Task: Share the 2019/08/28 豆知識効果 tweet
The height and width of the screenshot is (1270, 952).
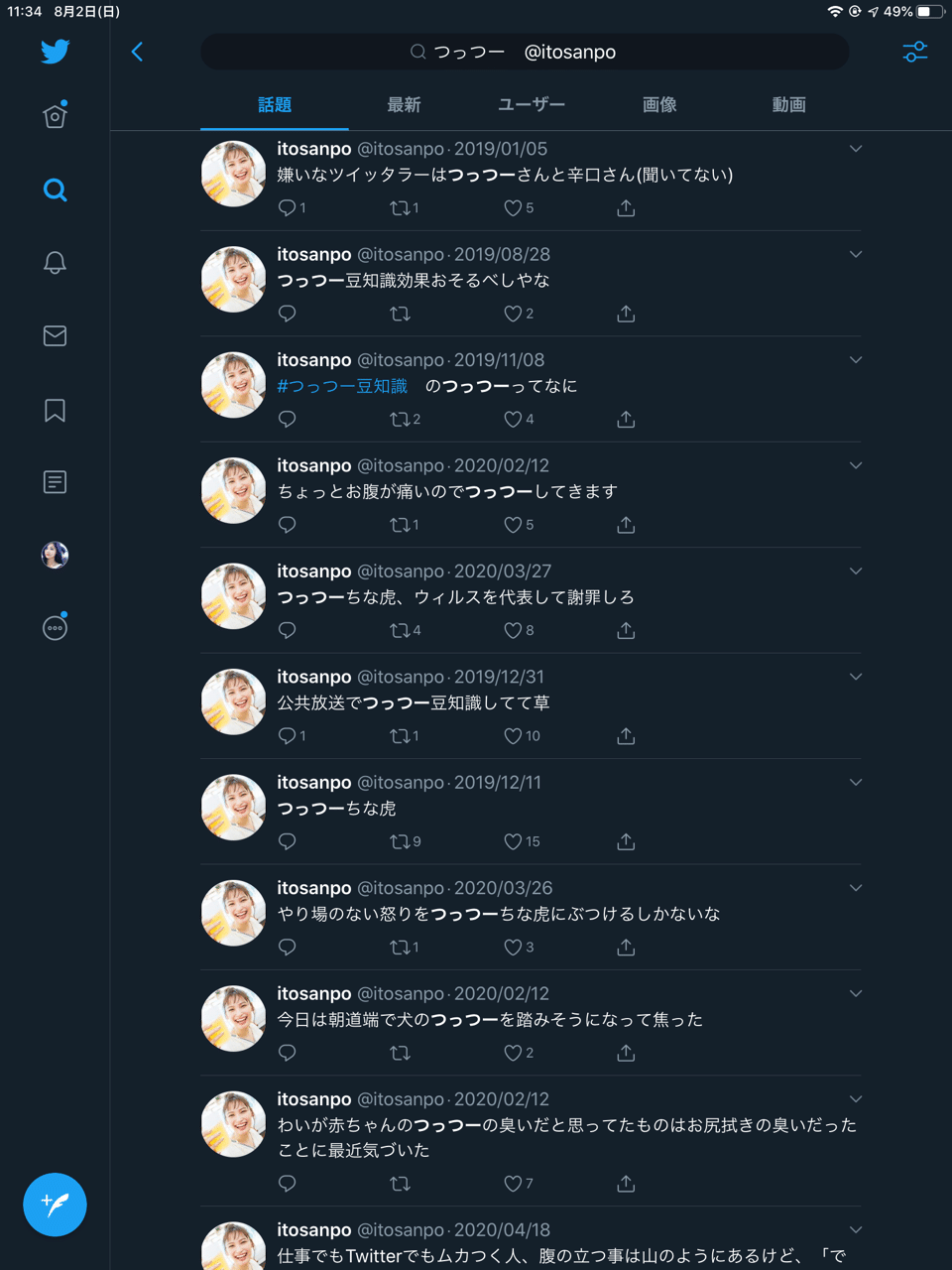Action: (x=626, y=314)
